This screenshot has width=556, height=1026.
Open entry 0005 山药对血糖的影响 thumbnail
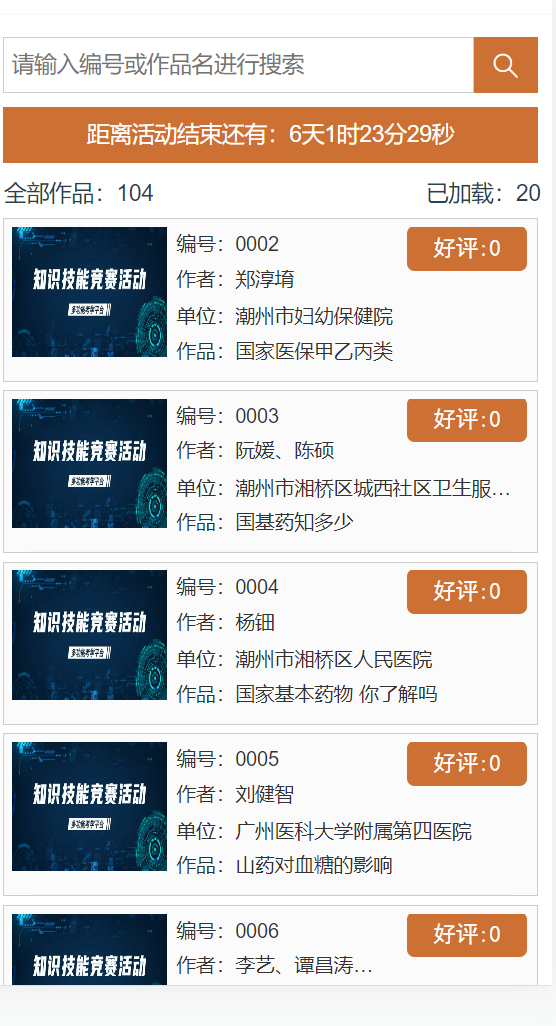[90, 807]
